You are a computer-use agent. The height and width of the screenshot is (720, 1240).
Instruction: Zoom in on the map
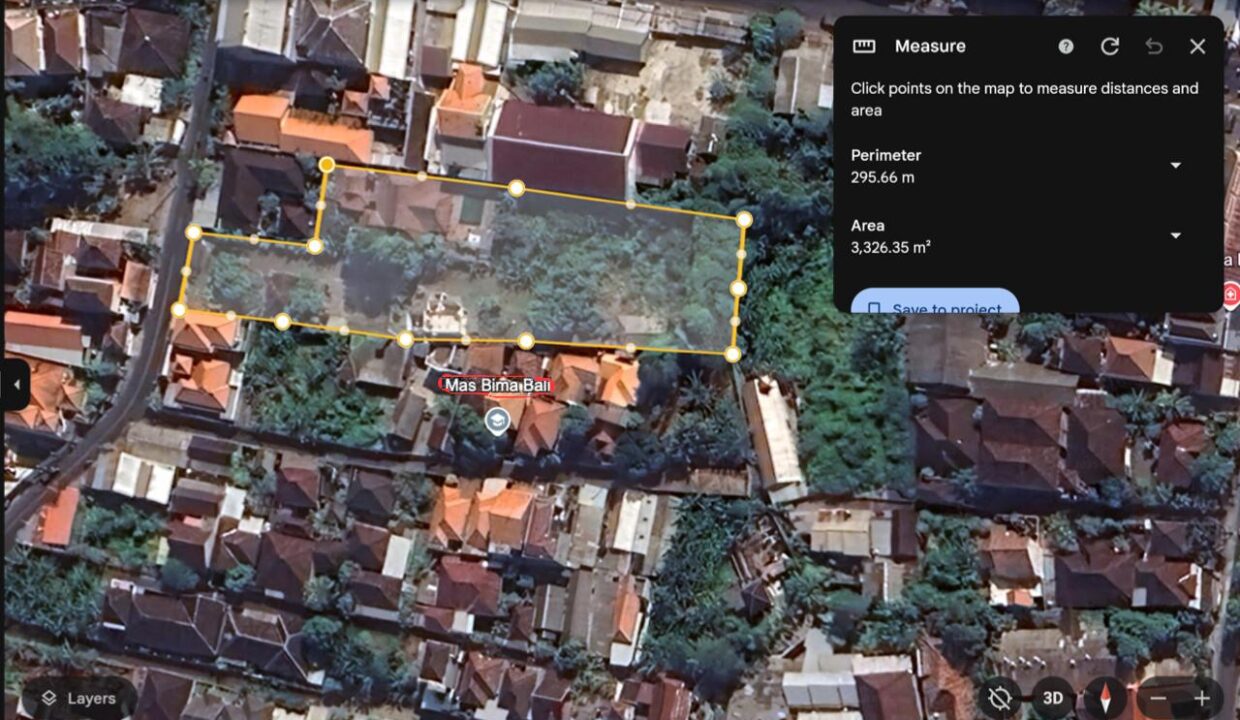coord(1202,698)
